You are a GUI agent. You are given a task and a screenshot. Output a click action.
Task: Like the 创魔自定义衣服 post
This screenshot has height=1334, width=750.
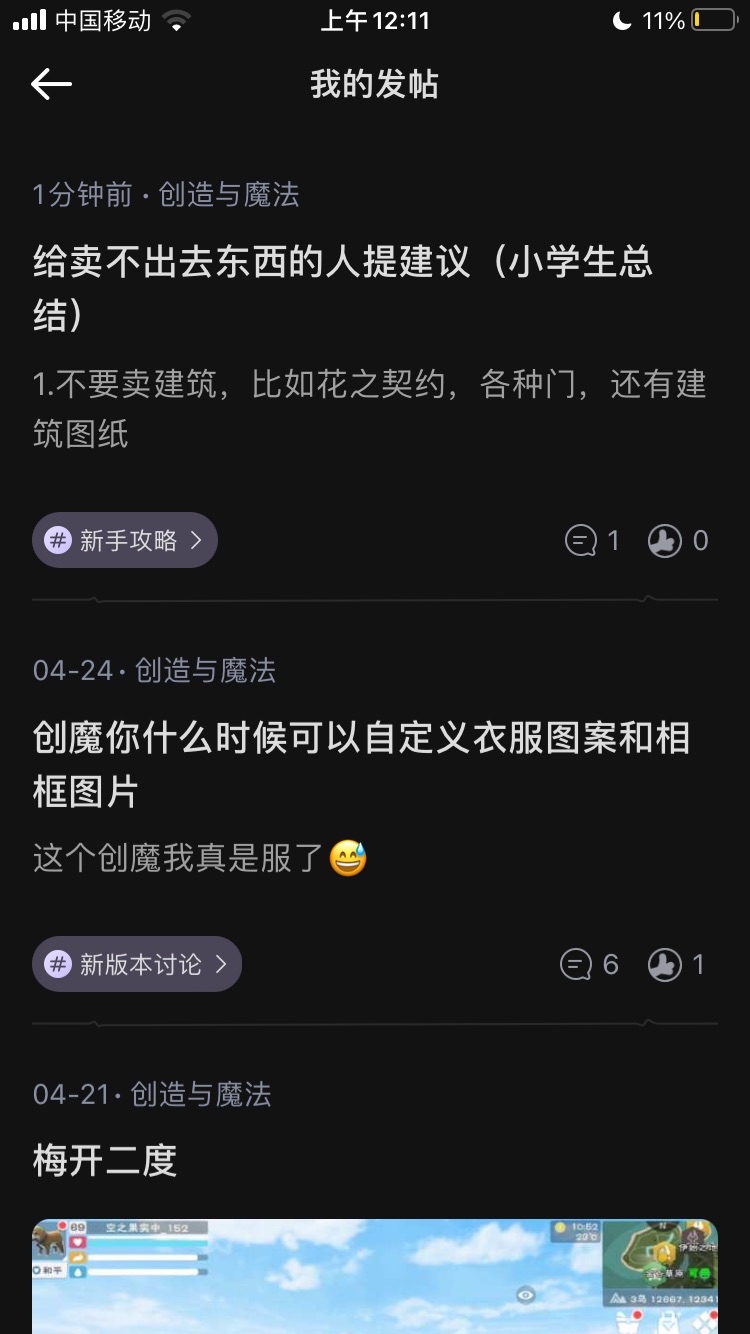[x=676, y=965]
